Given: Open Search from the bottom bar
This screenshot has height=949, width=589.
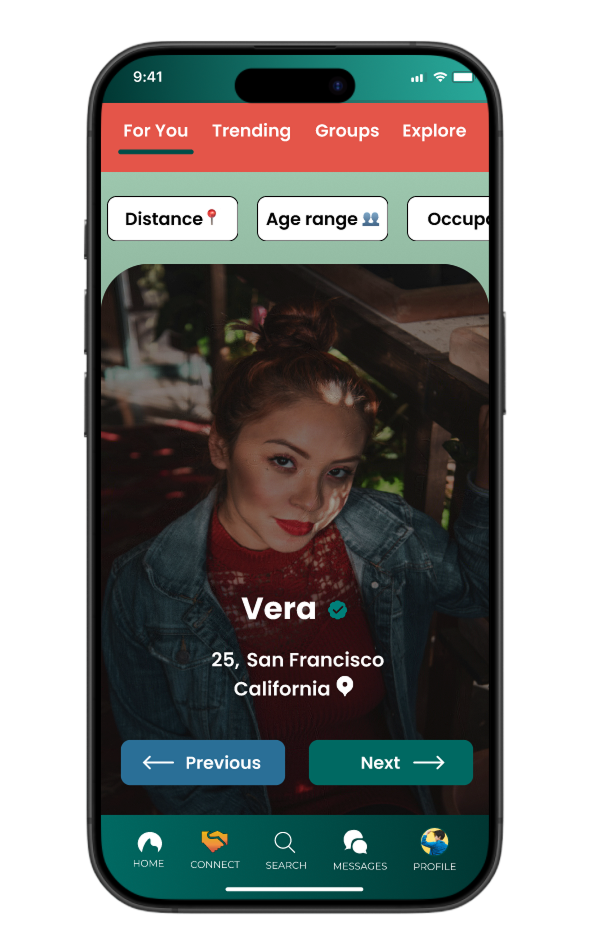Looking at the screenshot, I should click(286, 850).
